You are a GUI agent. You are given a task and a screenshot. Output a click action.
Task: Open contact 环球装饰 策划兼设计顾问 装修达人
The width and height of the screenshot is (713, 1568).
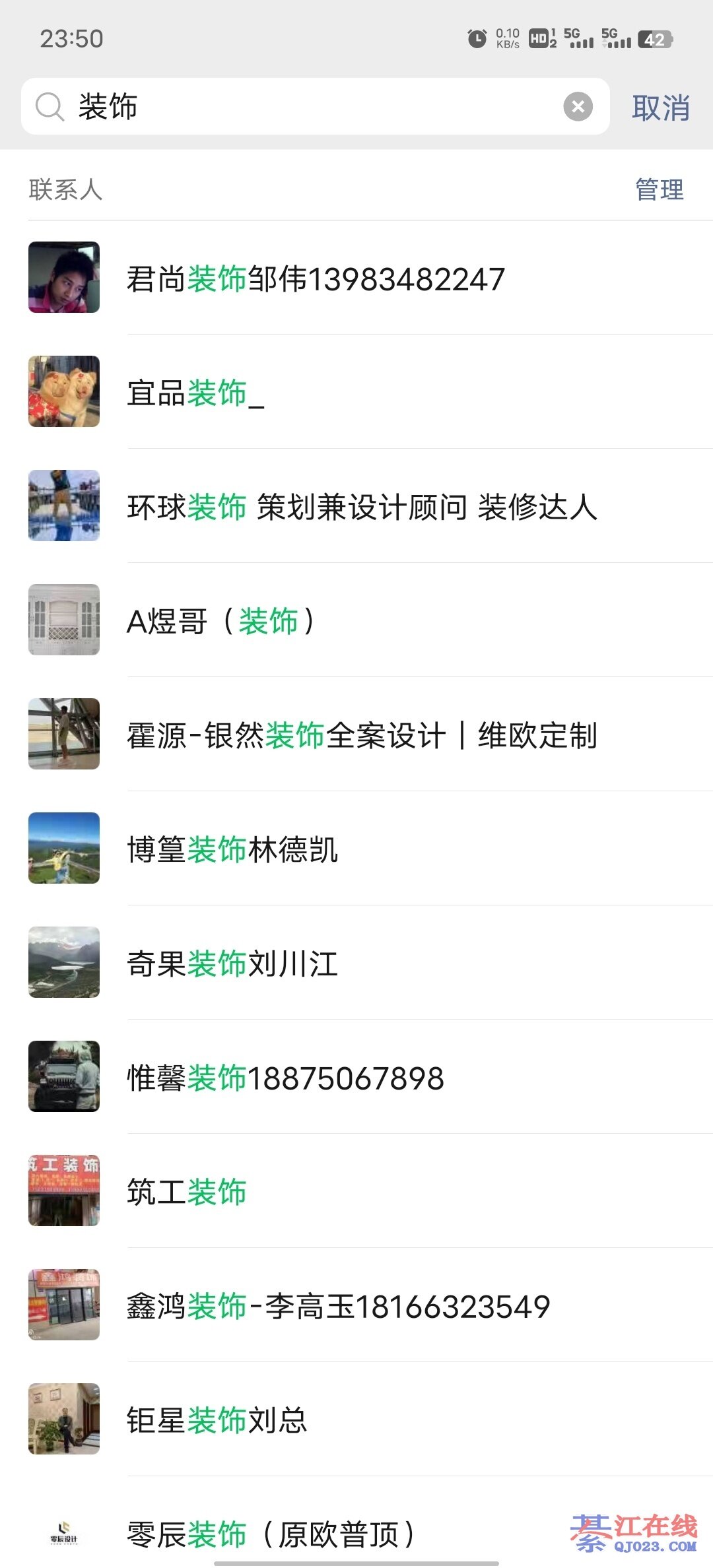[362, 507]
